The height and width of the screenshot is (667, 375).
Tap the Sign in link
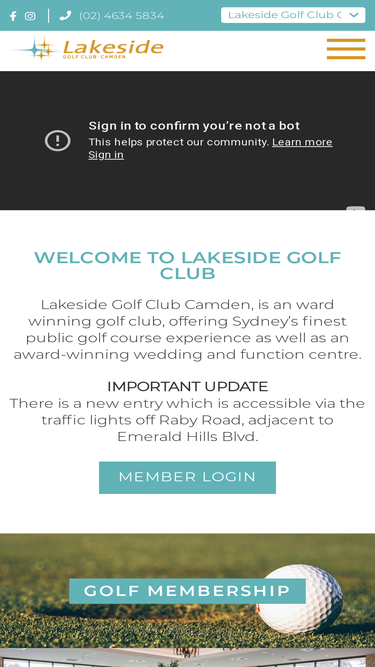106,155
